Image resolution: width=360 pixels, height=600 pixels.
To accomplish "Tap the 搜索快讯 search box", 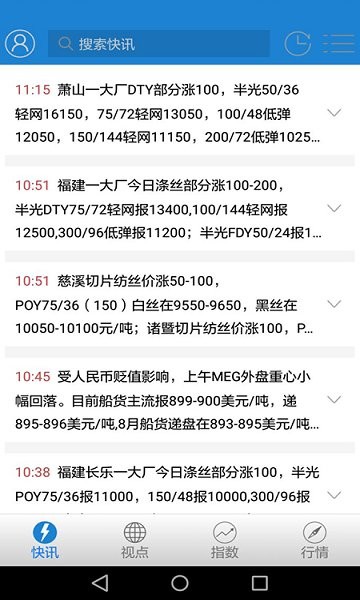I will 159,44.
